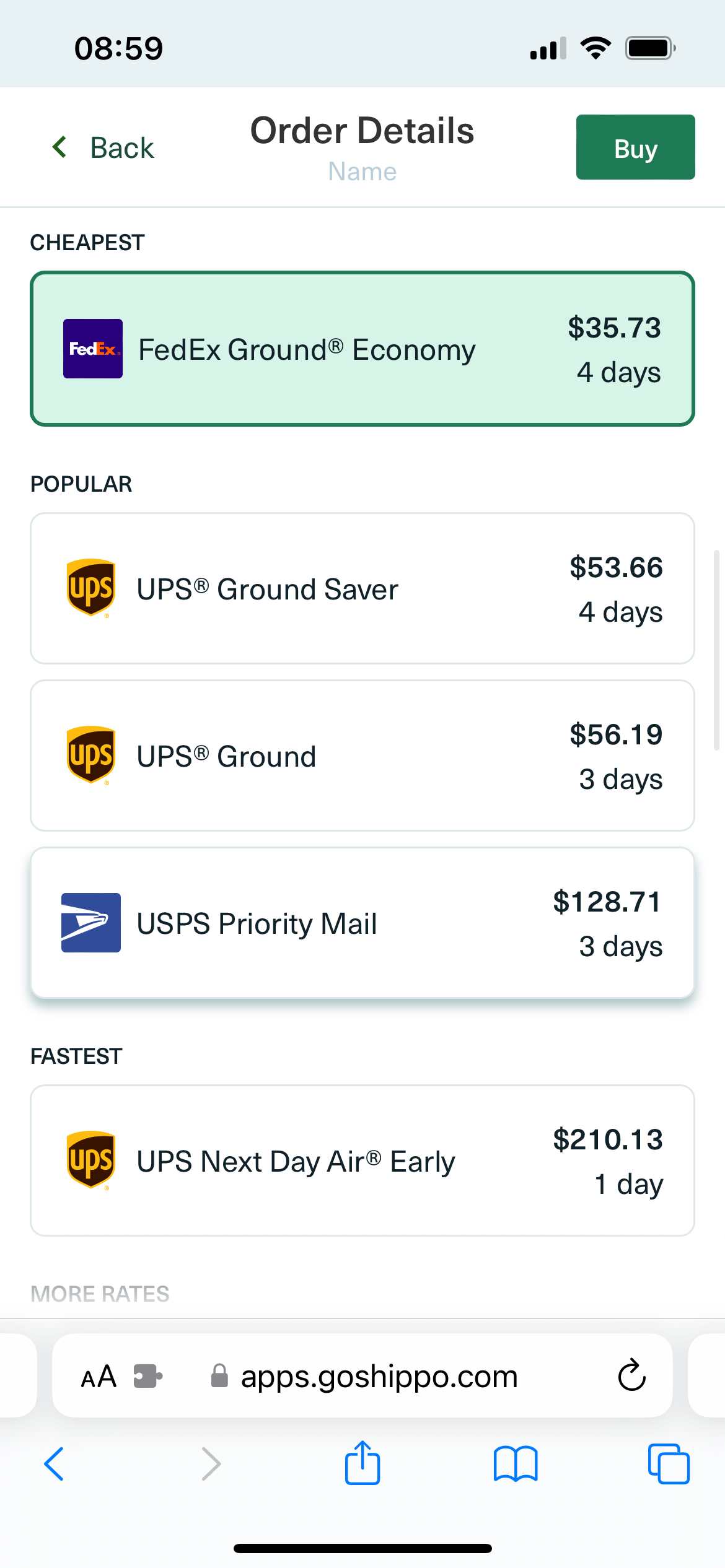
Task: Tap the apps.goshippo.com address bar
Action: point(362,1375)
